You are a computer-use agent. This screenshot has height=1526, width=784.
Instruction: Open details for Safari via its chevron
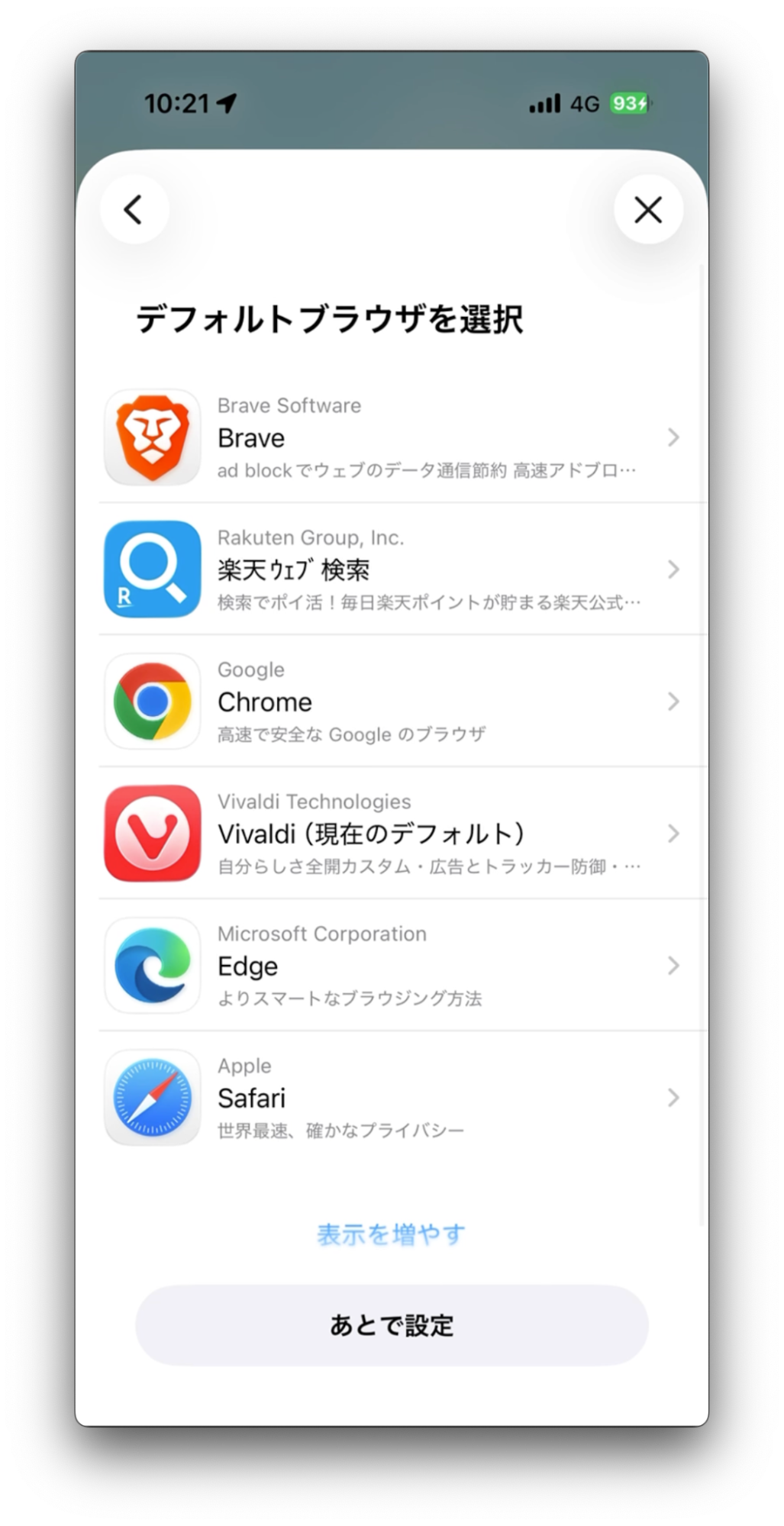pos(673,1097)
